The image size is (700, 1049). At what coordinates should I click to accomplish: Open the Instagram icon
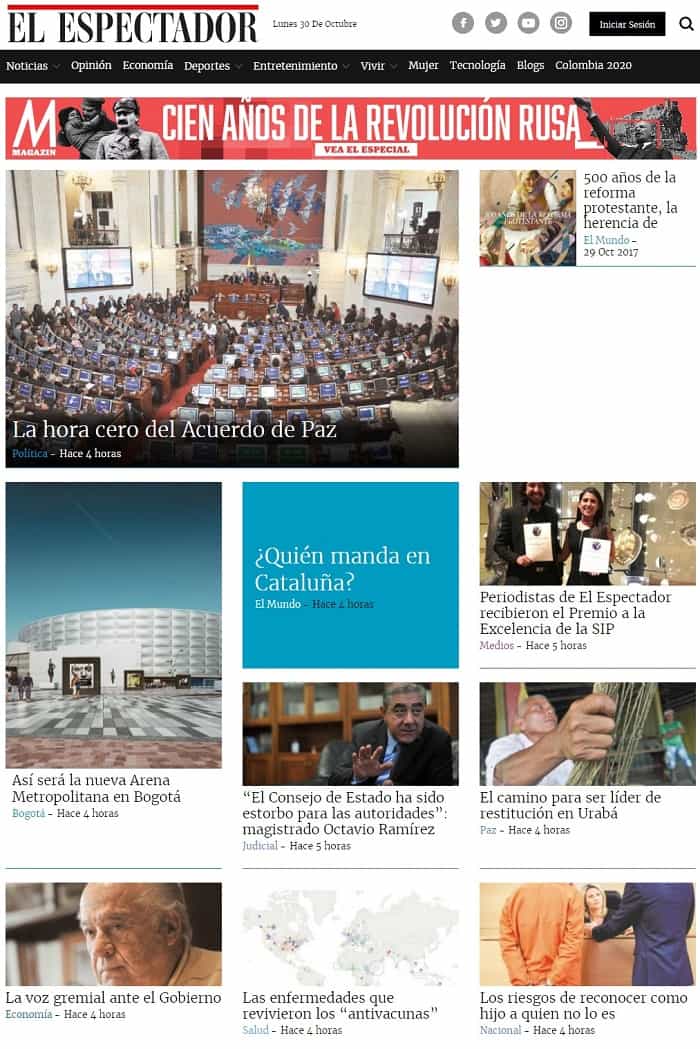562,23
